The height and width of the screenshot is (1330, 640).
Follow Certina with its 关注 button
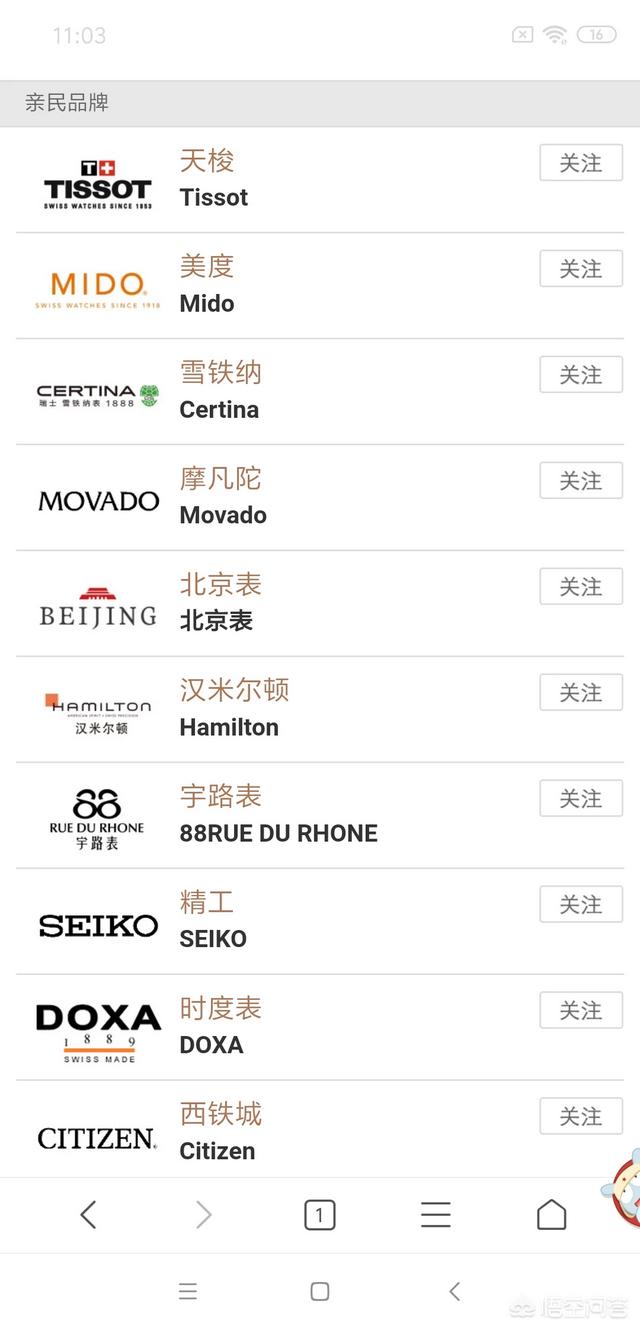tap(581, 375)
